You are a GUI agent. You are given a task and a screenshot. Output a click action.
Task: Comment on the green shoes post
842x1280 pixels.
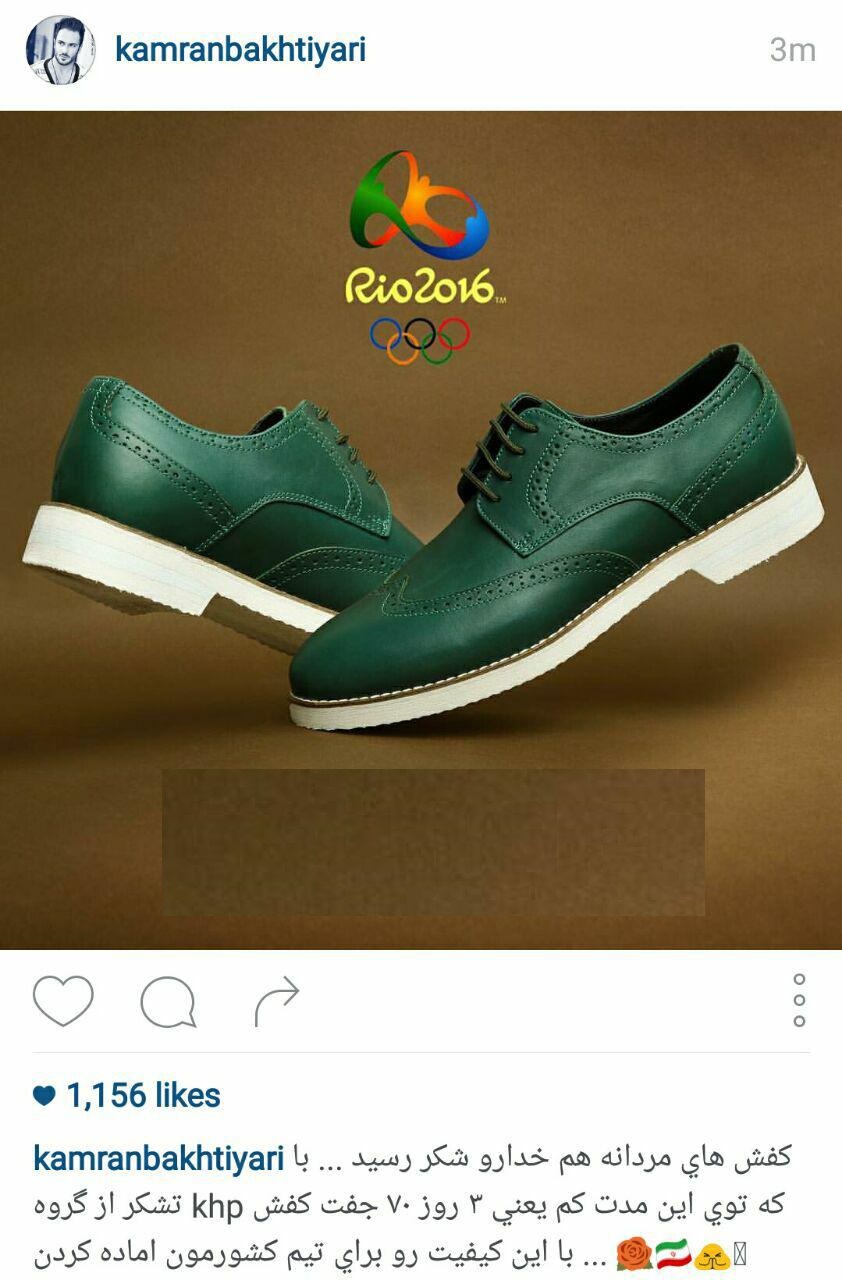click(x=167, y=1002)
